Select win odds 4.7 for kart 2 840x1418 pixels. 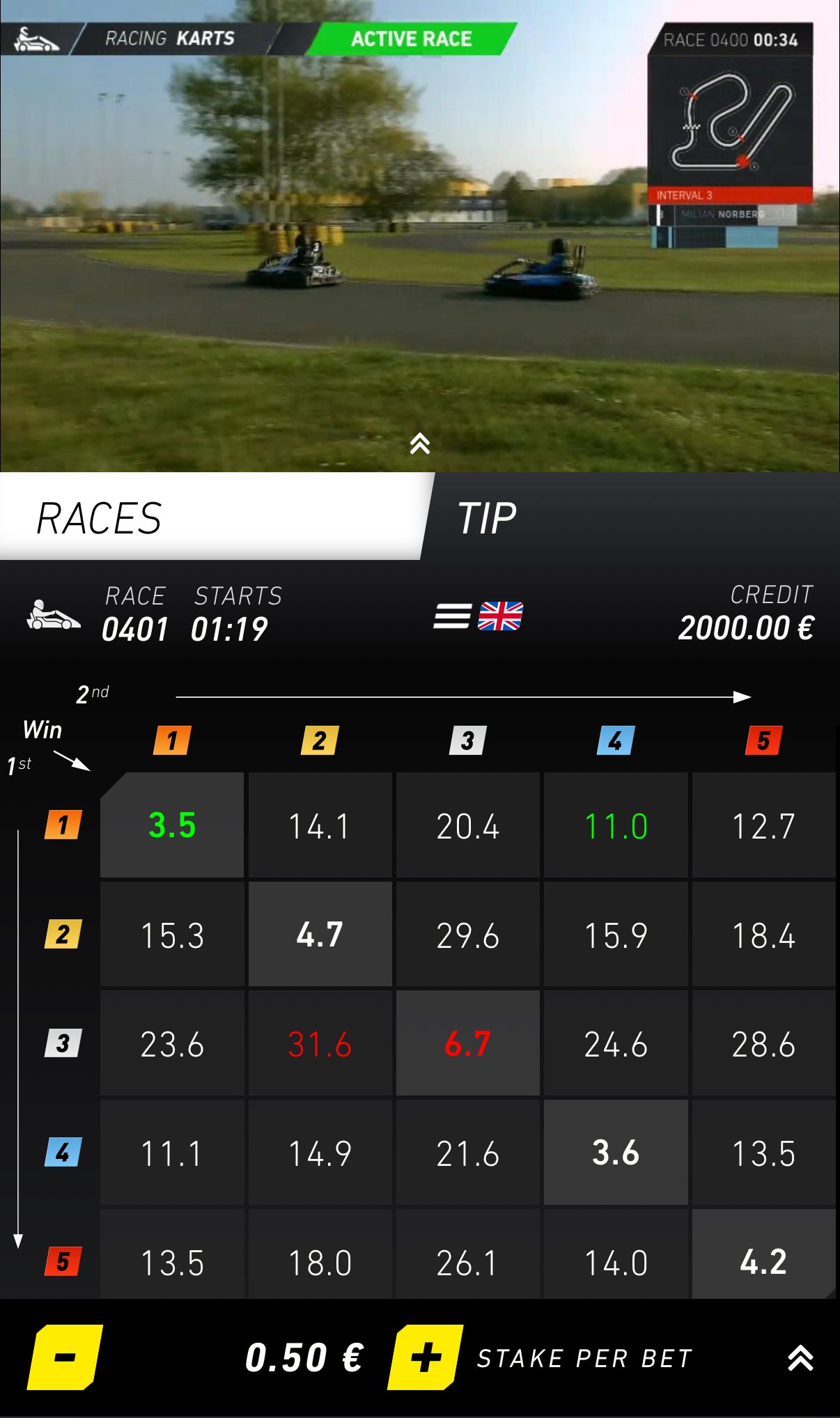tap(320, 935)
